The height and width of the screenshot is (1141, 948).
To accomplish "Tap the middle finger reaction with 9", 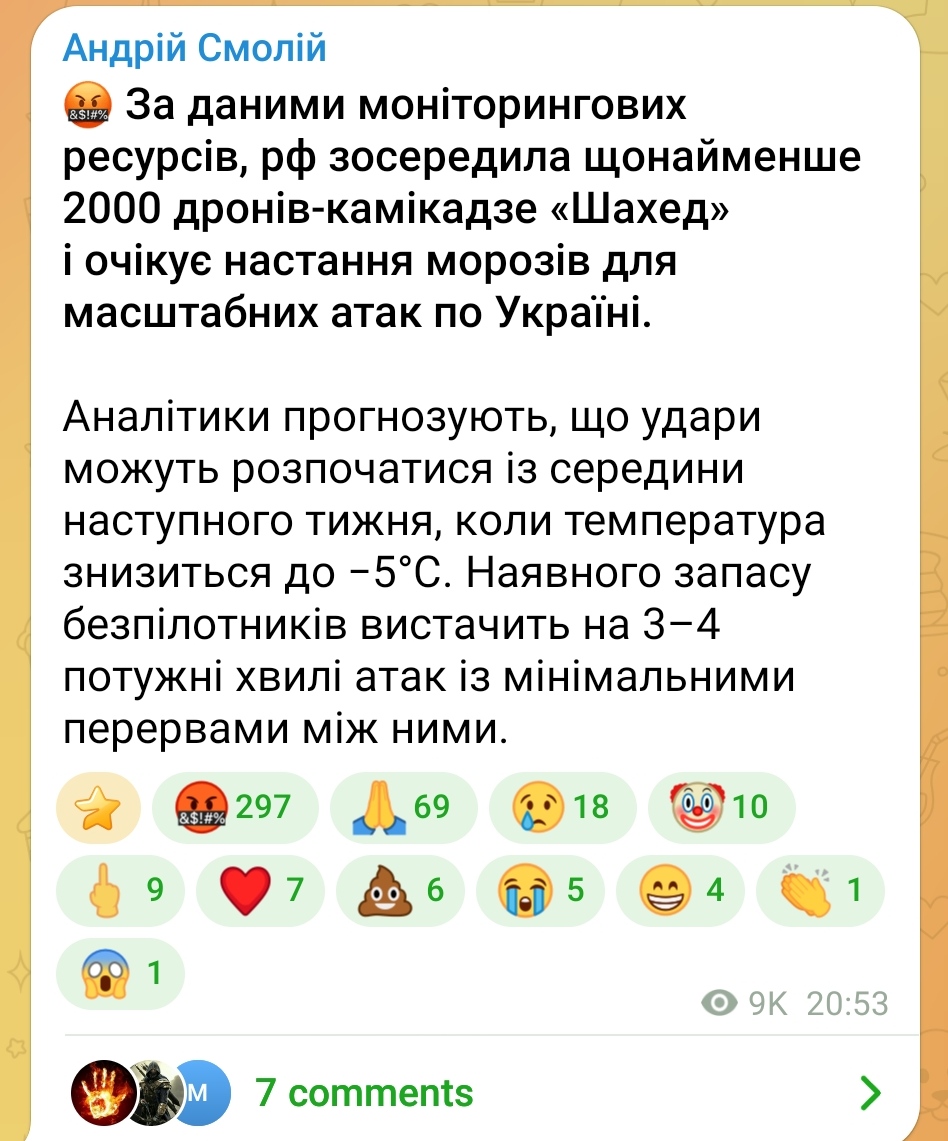I will click(x=120, y=890).
